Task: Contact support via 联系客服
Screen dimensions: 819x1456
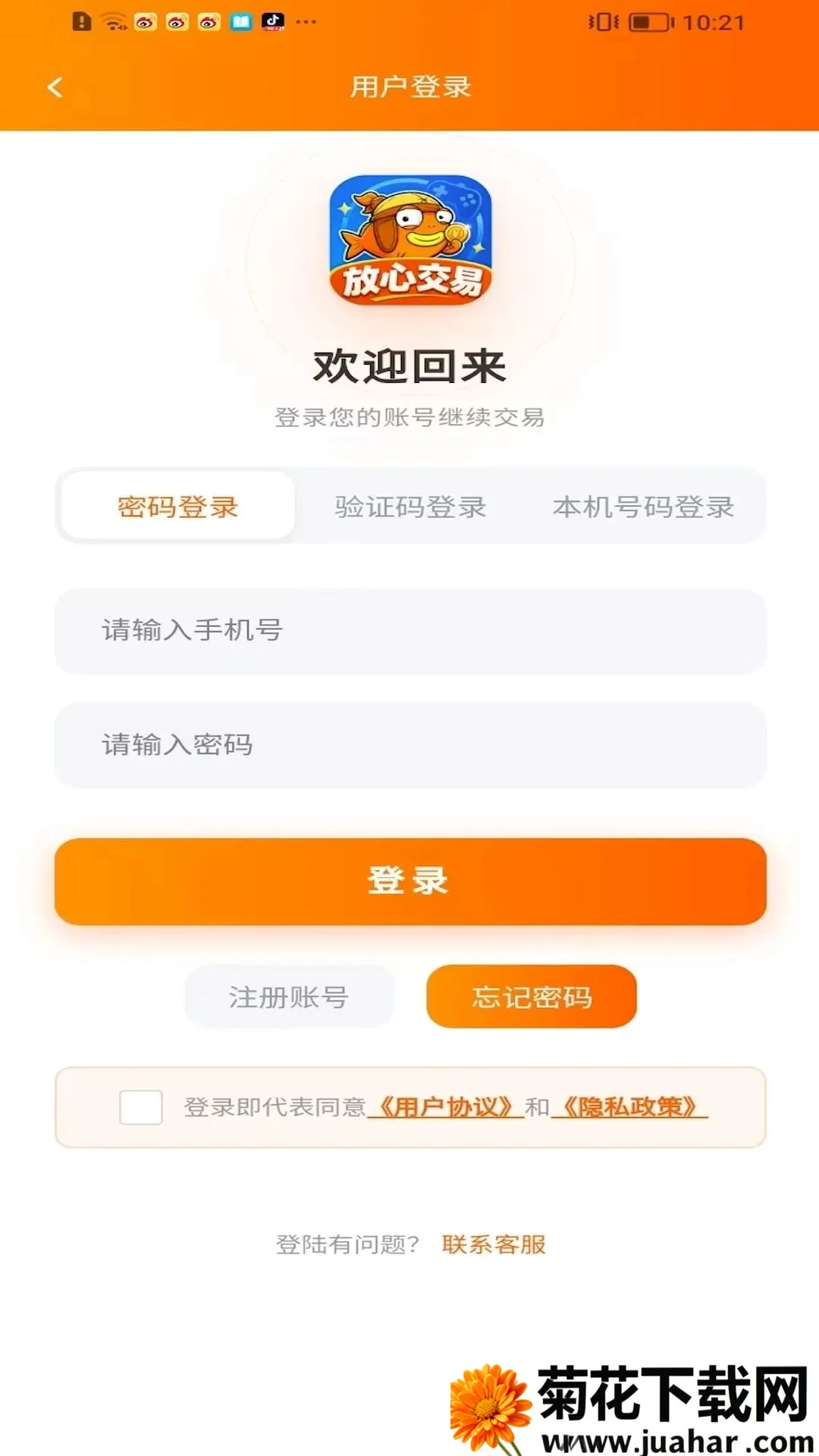Action: [494, 1244]
